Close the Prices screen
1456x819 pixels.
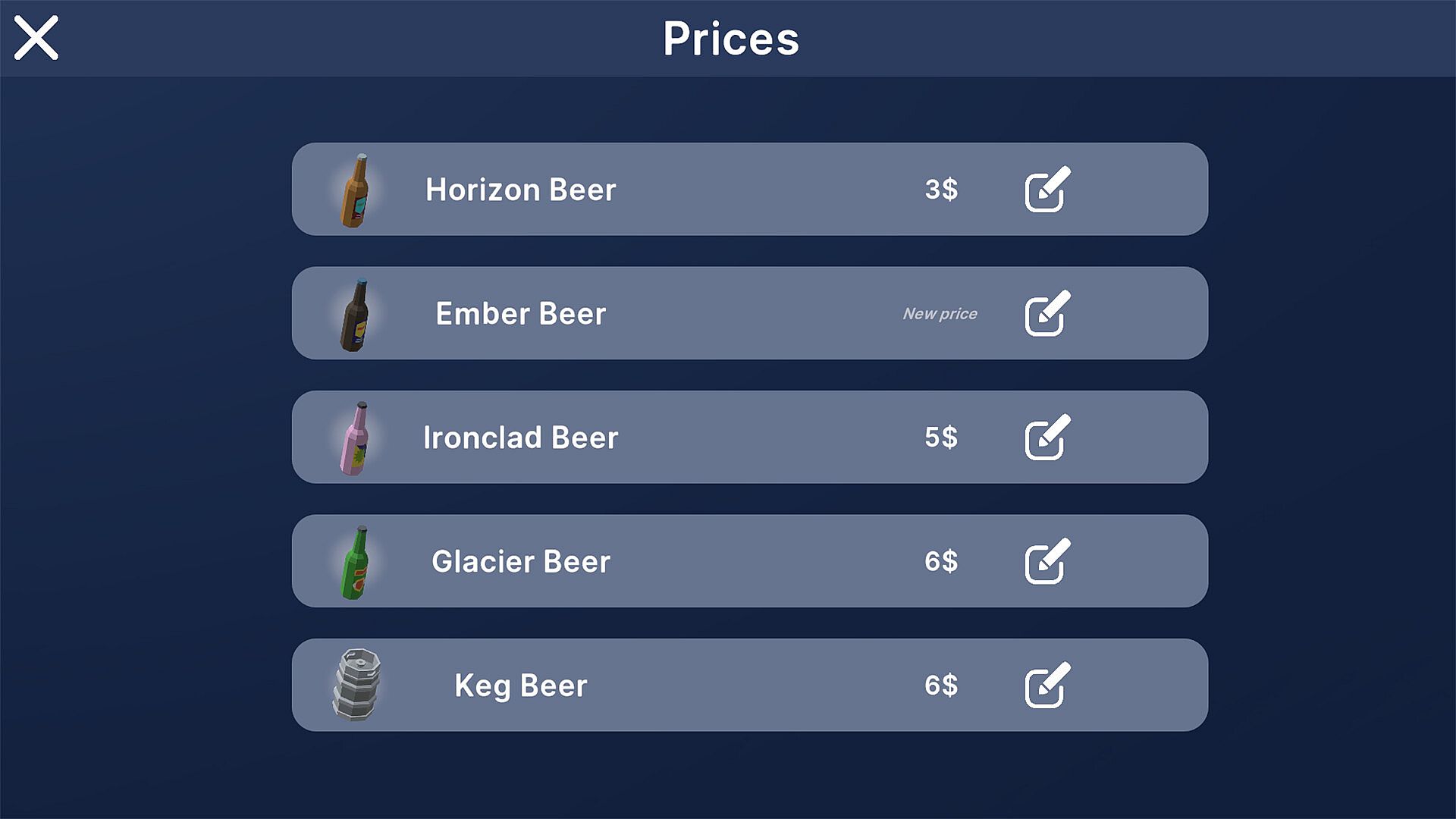(36, 38)
